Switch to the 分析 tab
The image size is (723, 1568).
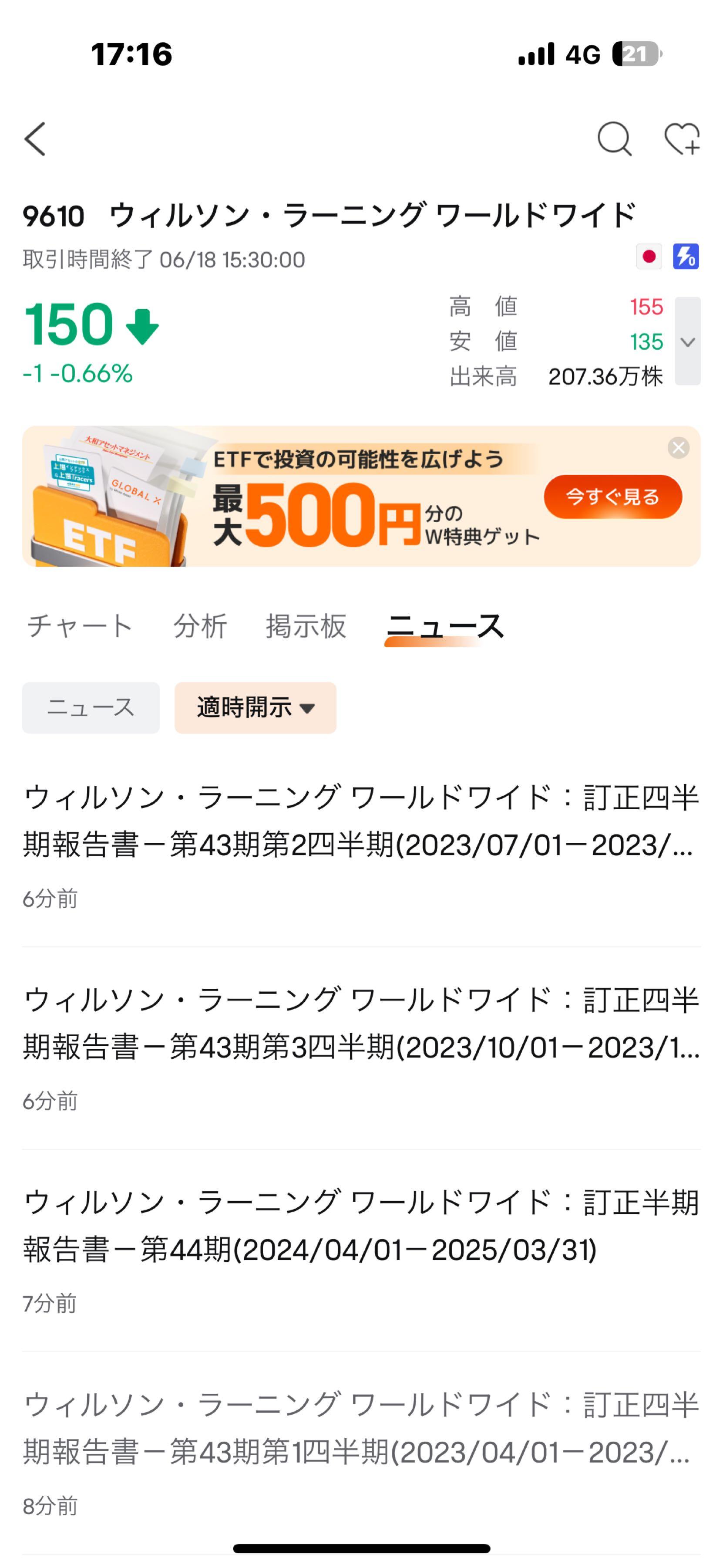click(200, 626)
